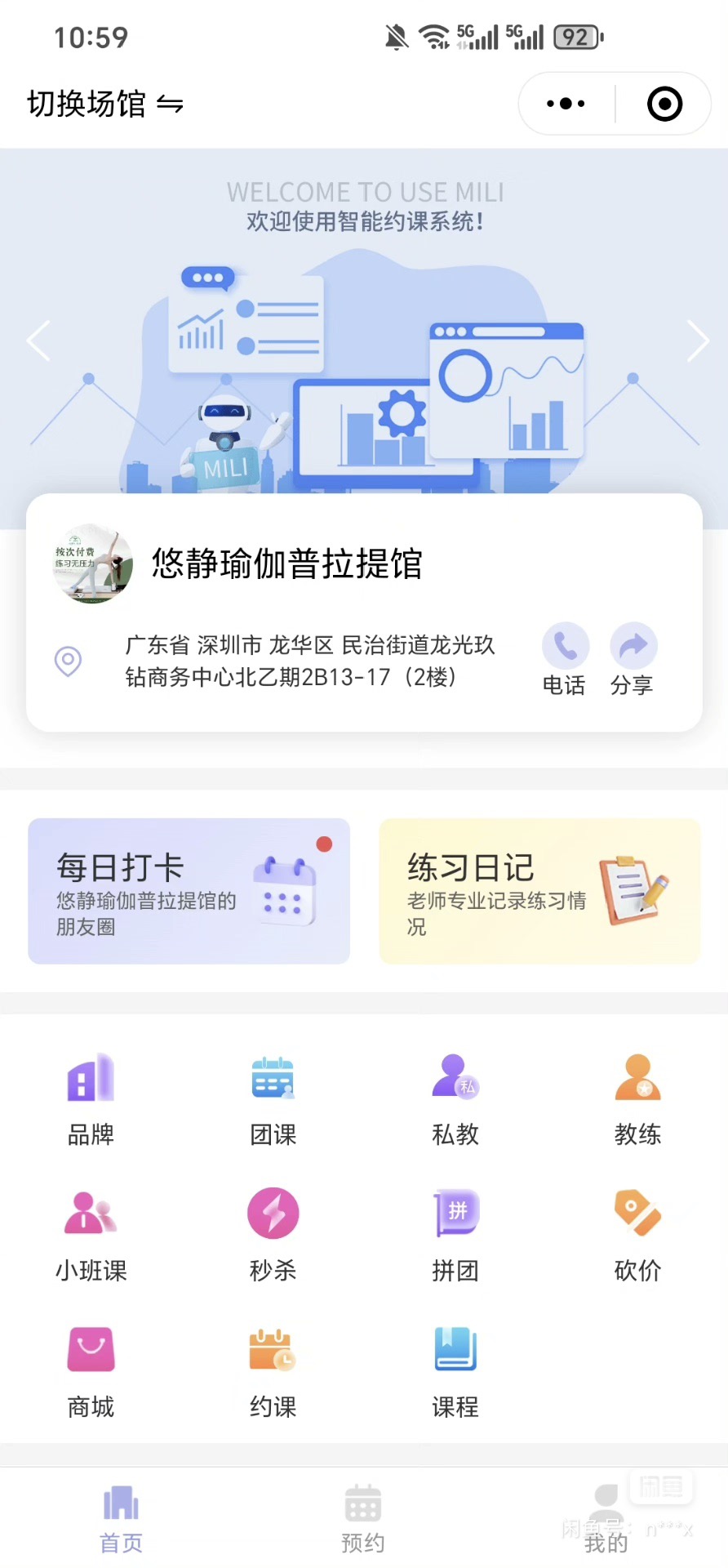Image resolution: width=728 pixels, height=1568 pixels.
Task: Tap 切换场馆 to switch venue
Action: (x=104, y=105)
